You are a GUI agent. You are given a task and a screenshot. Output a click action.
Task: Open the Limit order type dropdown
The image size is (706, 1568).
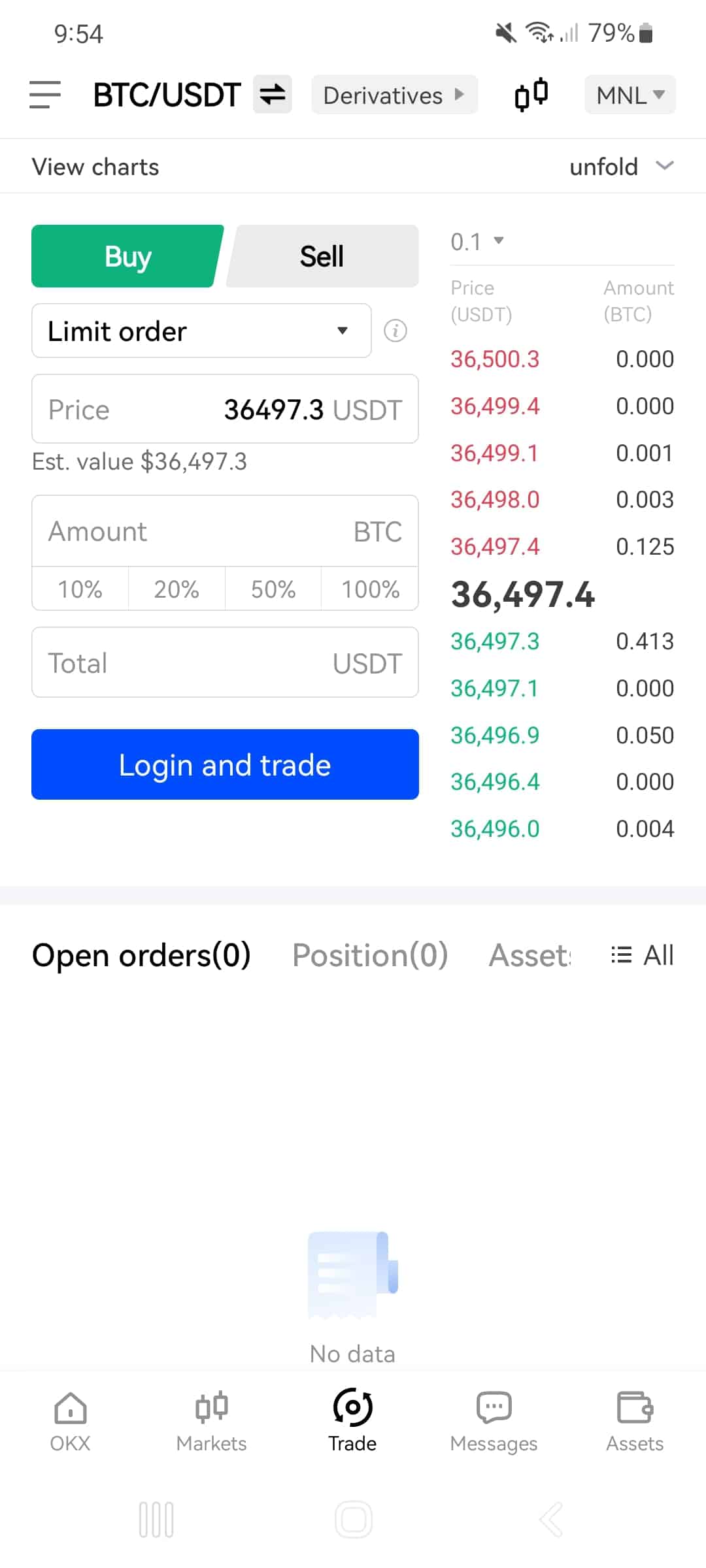201,331
